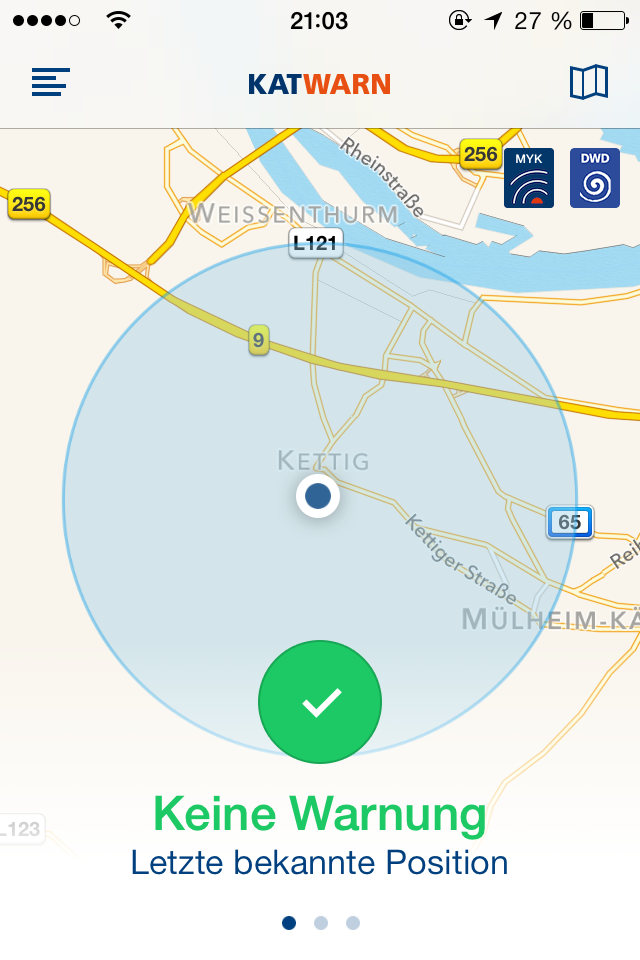Jump to the second page indicator dot
640x960 pixels.
click(x=321, y=923)
